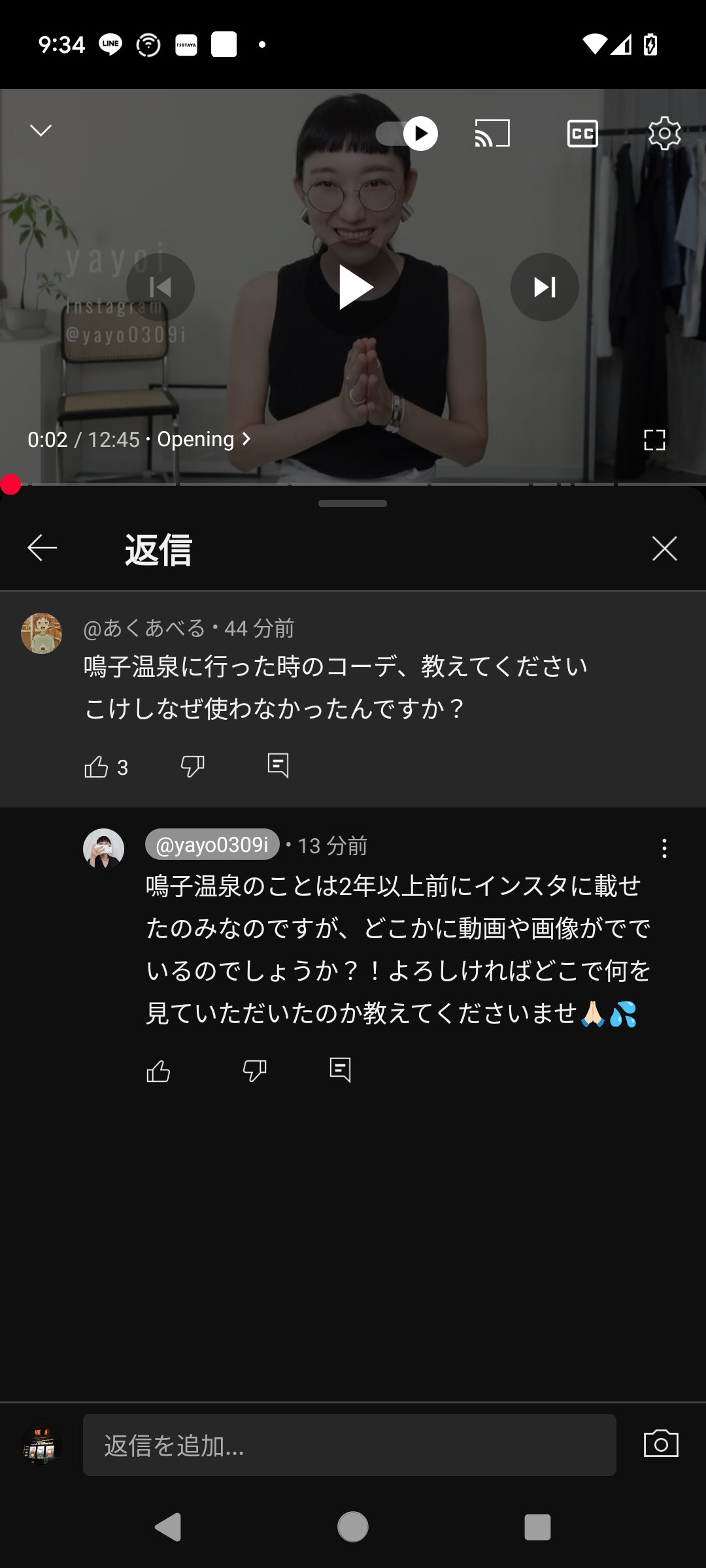This screenshot has height=1568, width=706.
Task: Toggle the autoplay switch
Action: (x=407, y=134)
